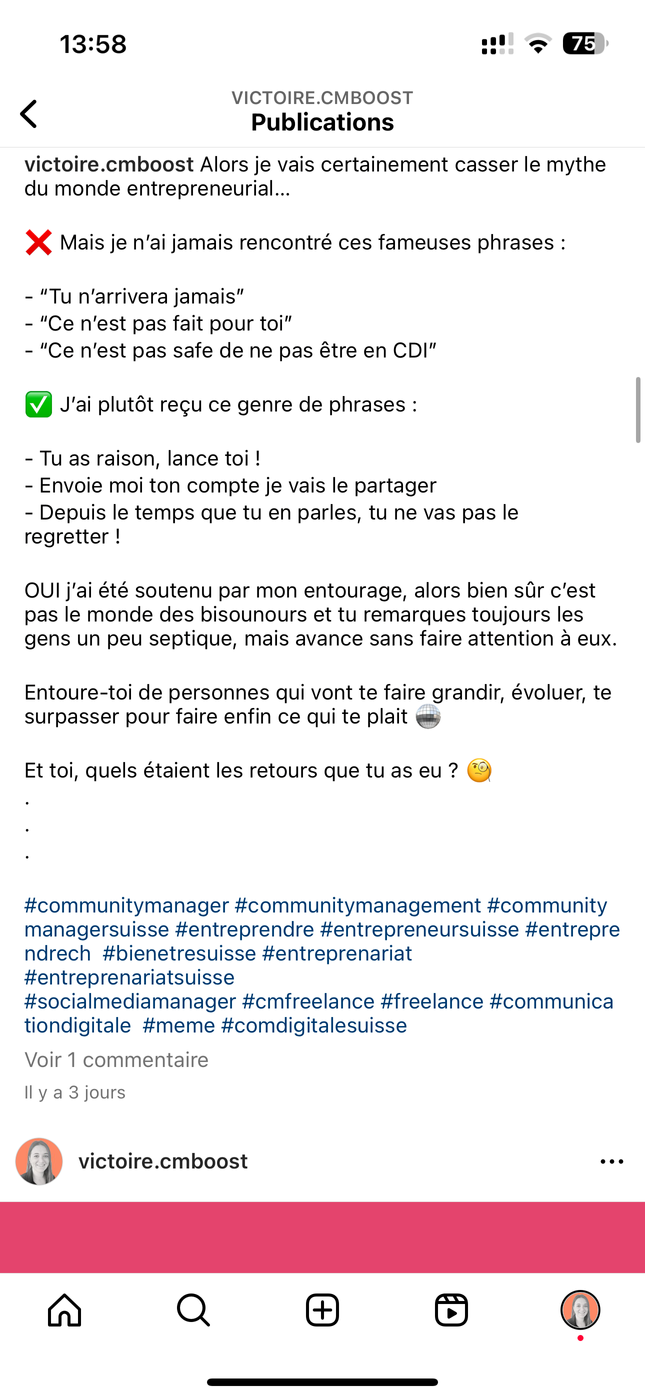Open the #freelance hashtag
This screenshot has height=1398, width=645.
pos(432,1002)
